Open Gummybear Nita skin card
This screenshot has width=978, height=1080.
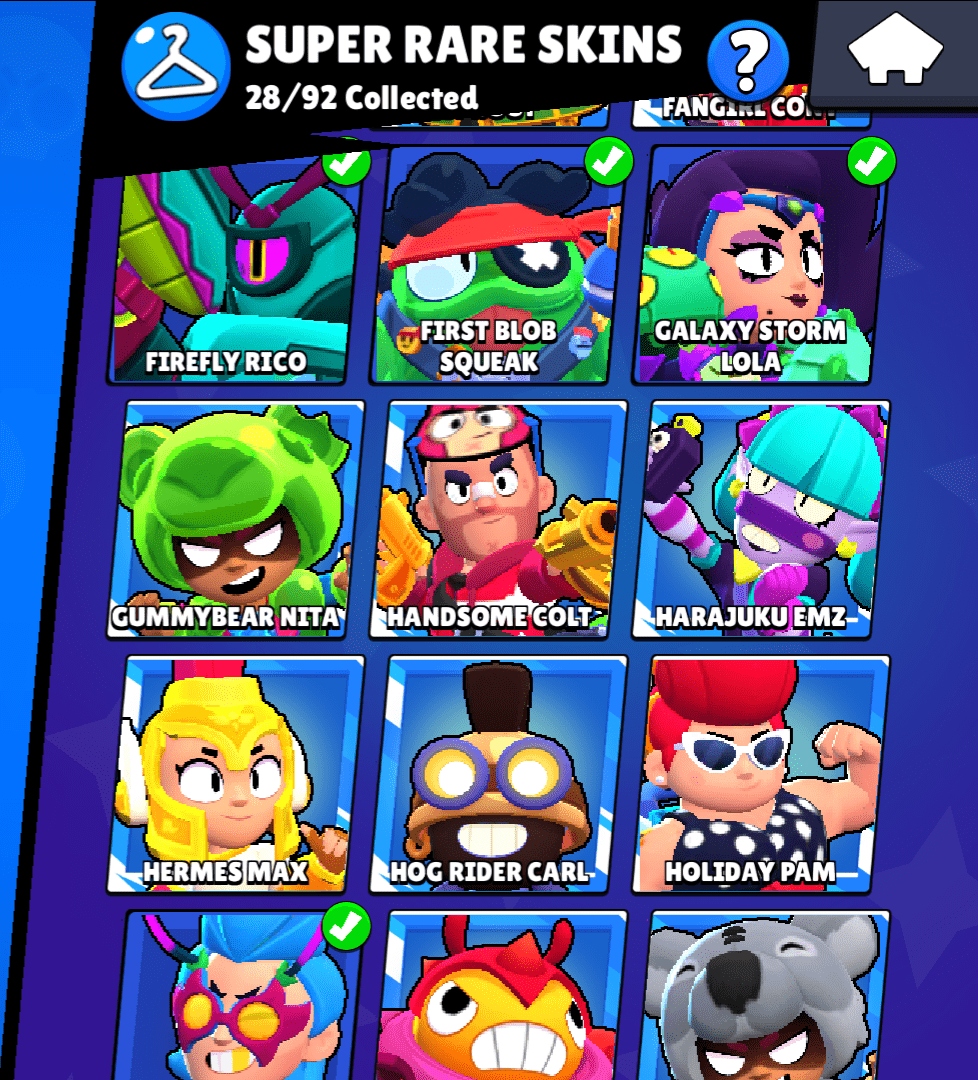click(x=235, y=518)
